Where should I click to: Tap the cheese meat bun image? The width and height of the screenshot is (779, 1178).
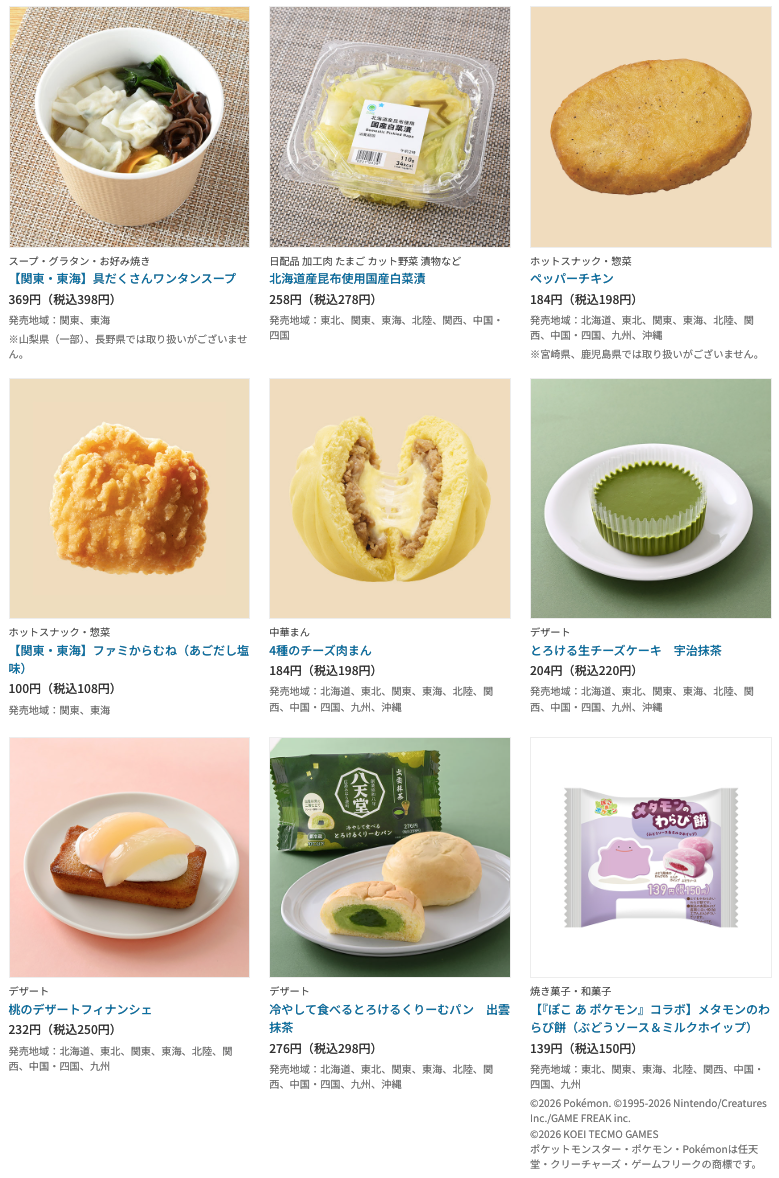(389, 498)
